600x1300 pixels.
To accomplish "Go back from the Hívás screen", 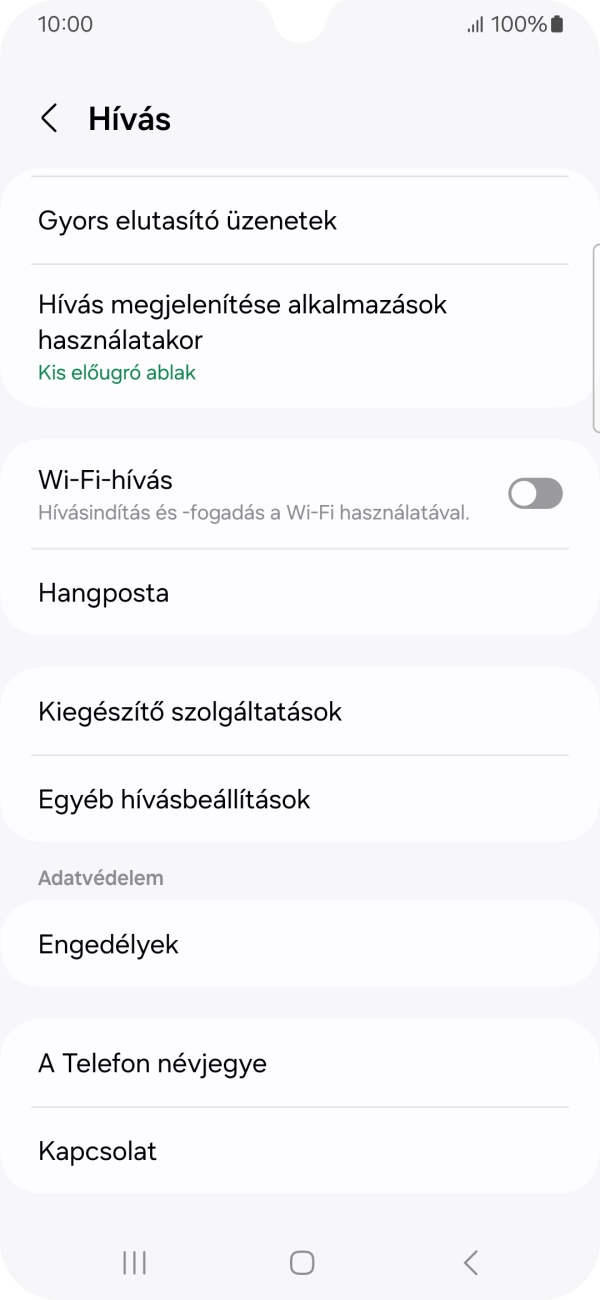I will click(49, 119).
